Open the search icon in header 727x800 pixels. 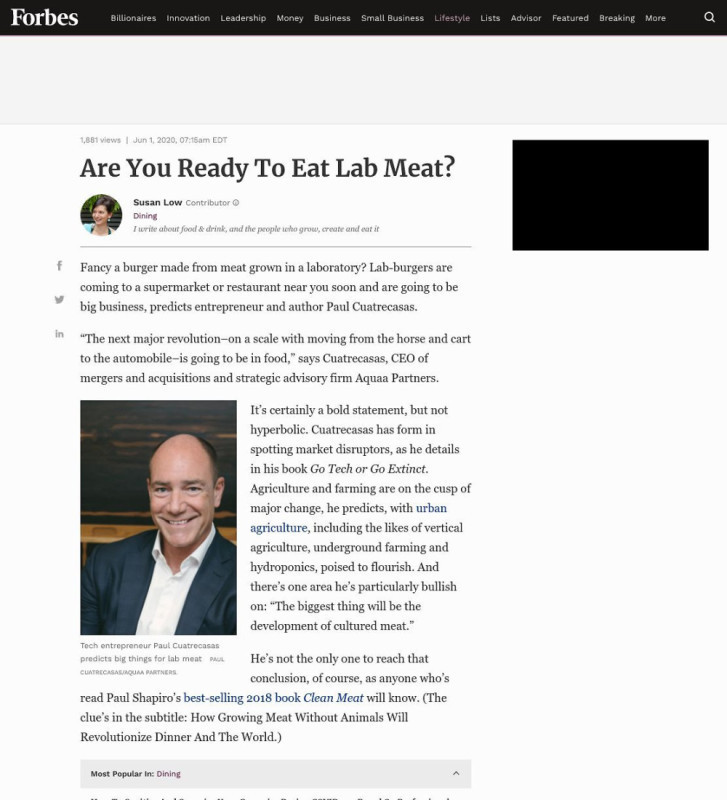(x=709, y=17)
